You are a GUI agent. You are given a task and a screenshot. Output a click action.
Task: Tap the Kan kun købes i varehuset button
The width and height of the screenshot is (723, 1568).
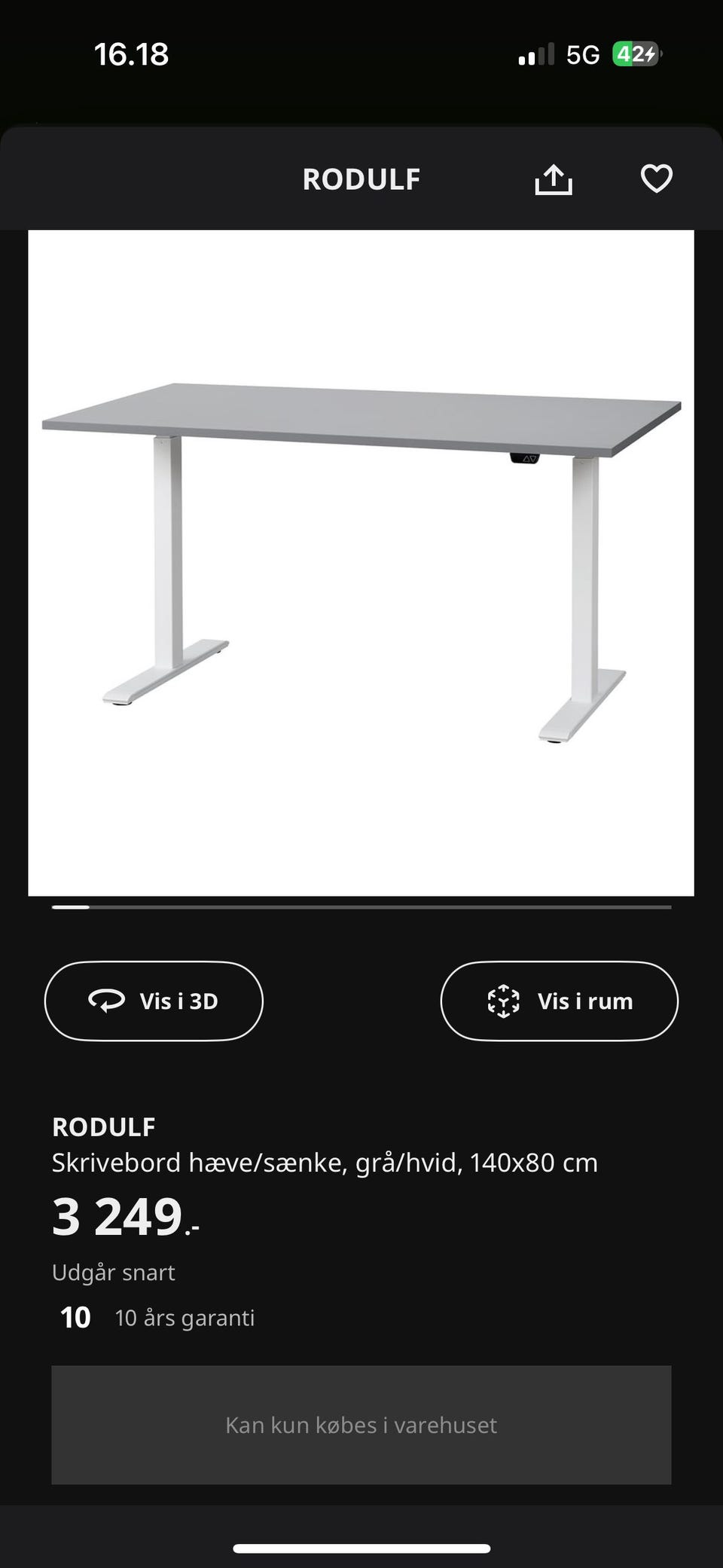[x=361, y=1425]
